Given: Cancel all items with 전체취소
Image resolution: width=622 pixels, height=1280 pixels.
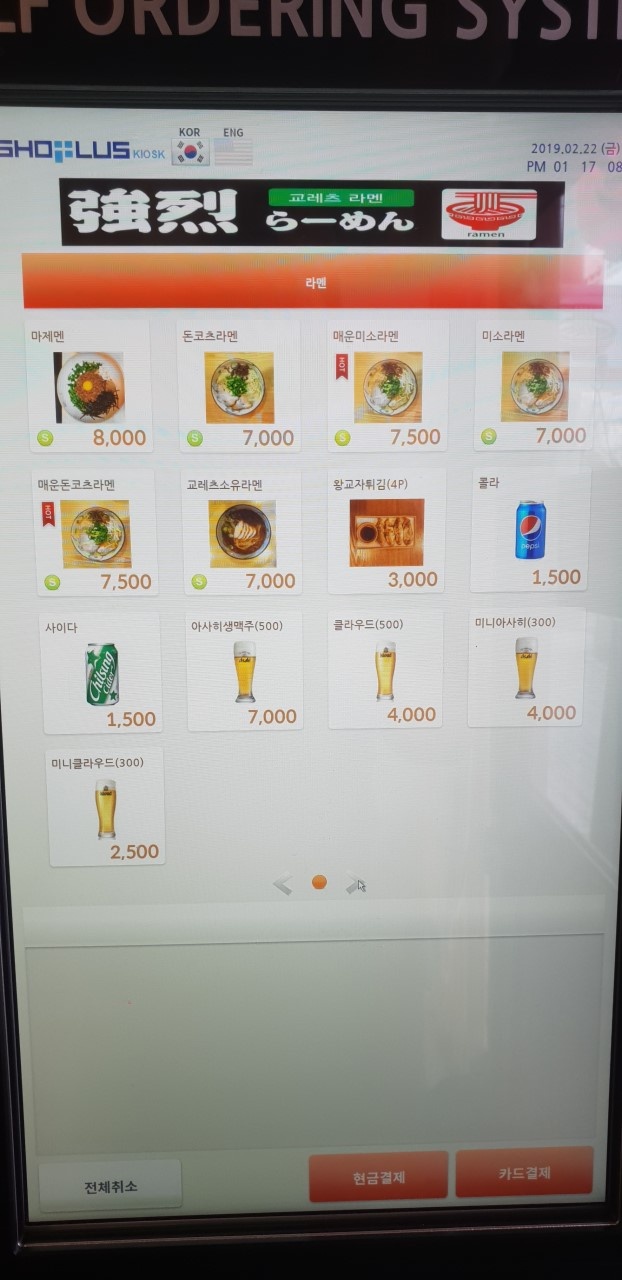Looking at the screenshot, I should click(x=110, y=1186).
